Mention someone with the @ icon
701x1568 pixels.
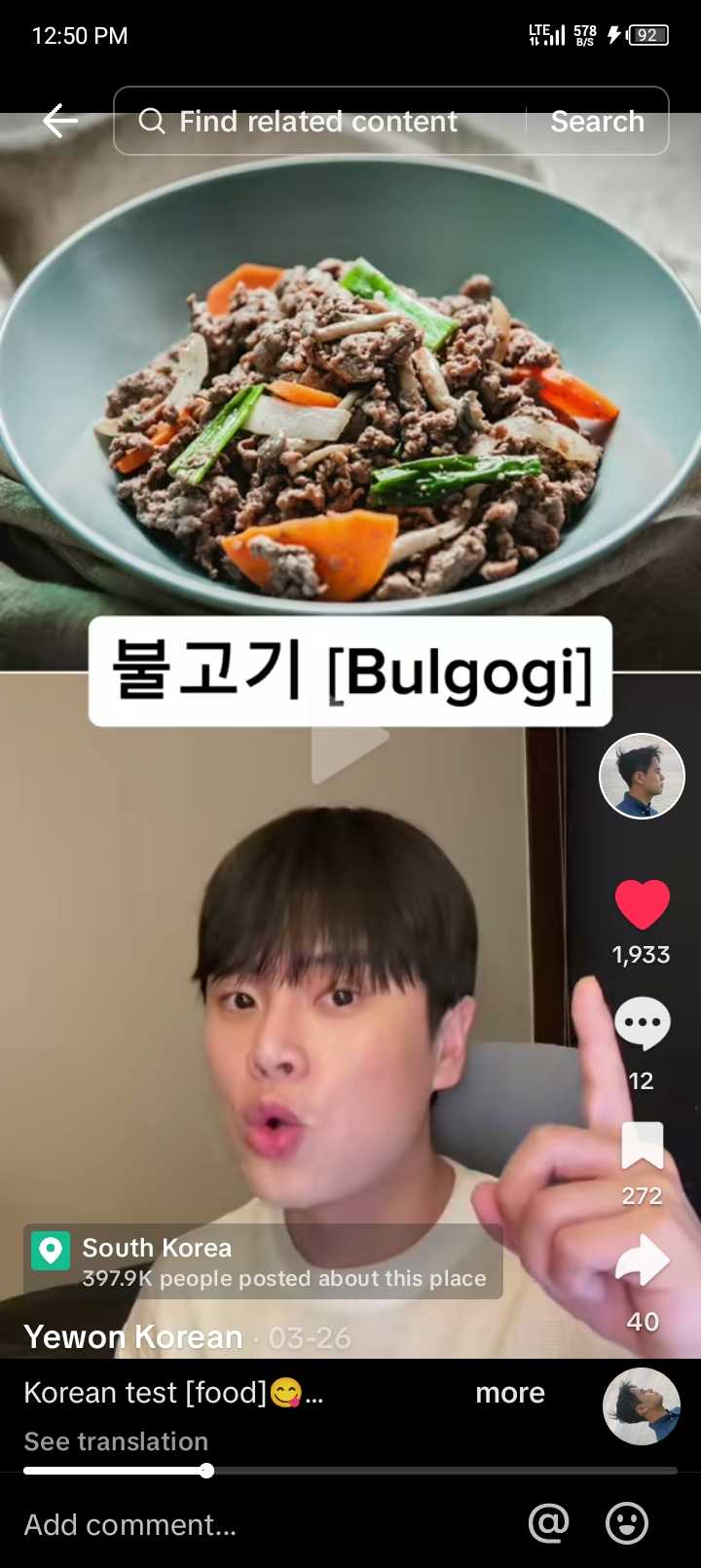point(549,1523)
